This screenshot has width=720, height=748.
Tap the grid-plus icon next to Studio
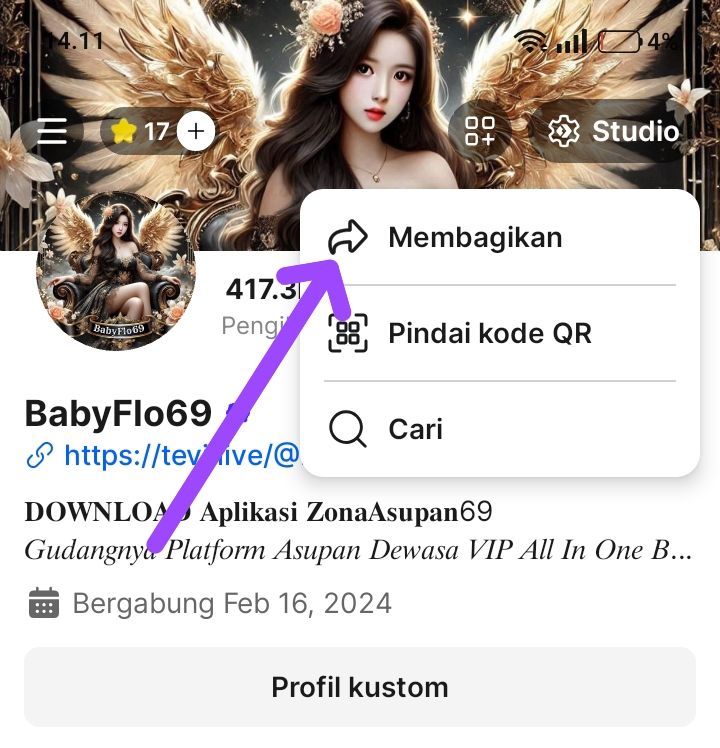(x=480, y=132)
